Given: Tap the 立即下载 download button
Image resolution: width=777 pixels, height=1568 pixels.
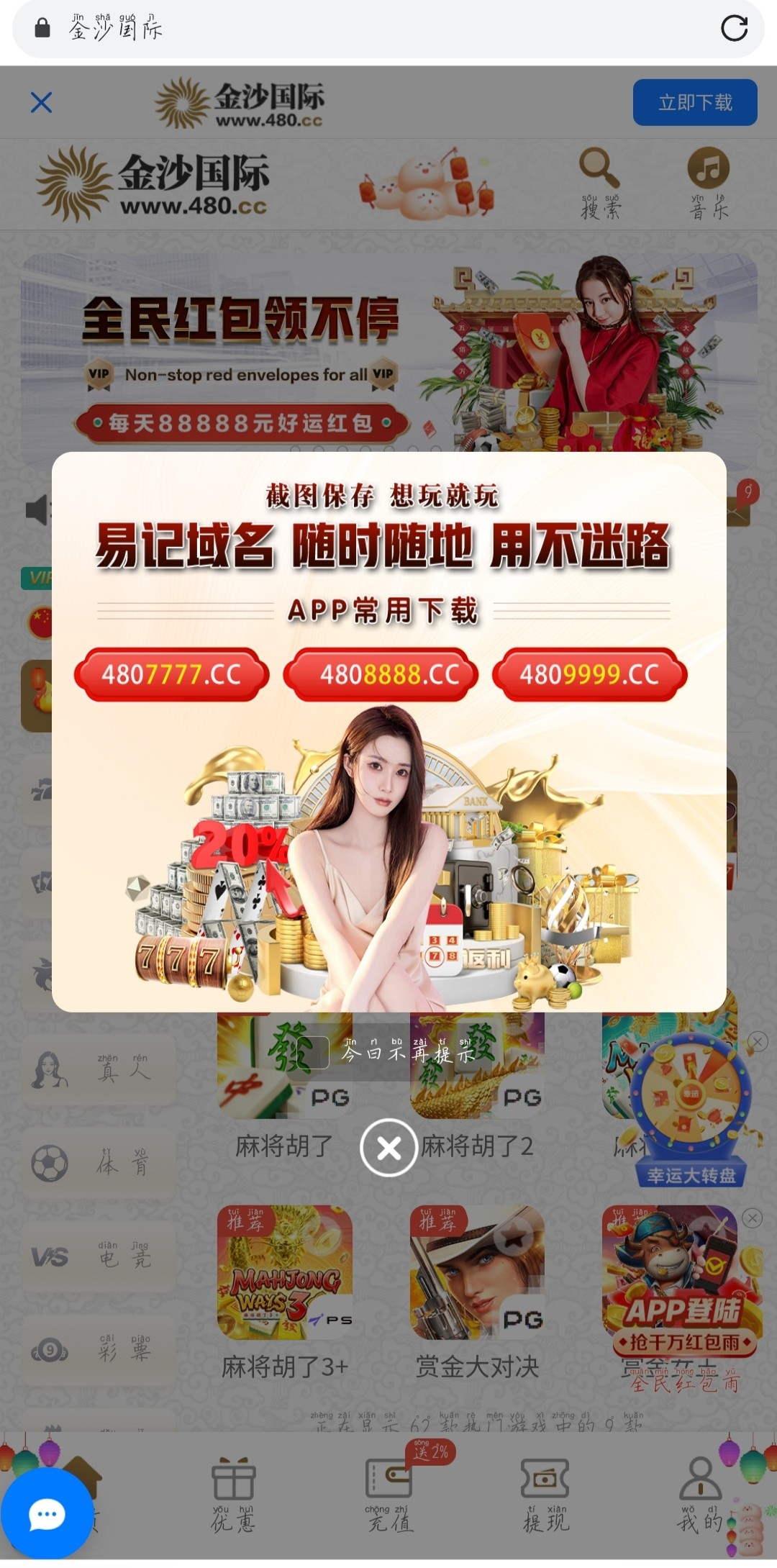Looking at the screenshot, I should pyautogui.click(x=694, y=102).
